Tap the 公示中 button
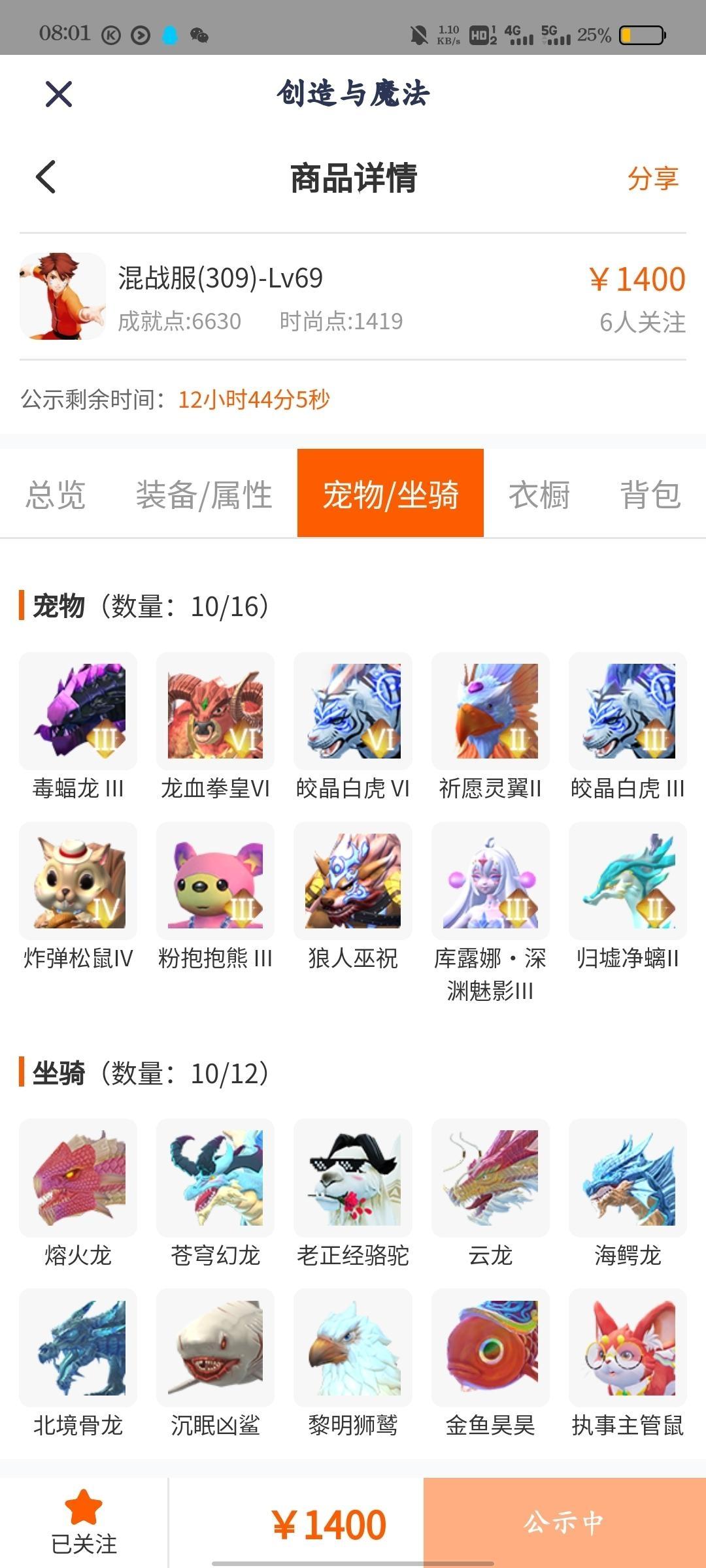This screenshot has height=1568, width=706. point(565,1523)
